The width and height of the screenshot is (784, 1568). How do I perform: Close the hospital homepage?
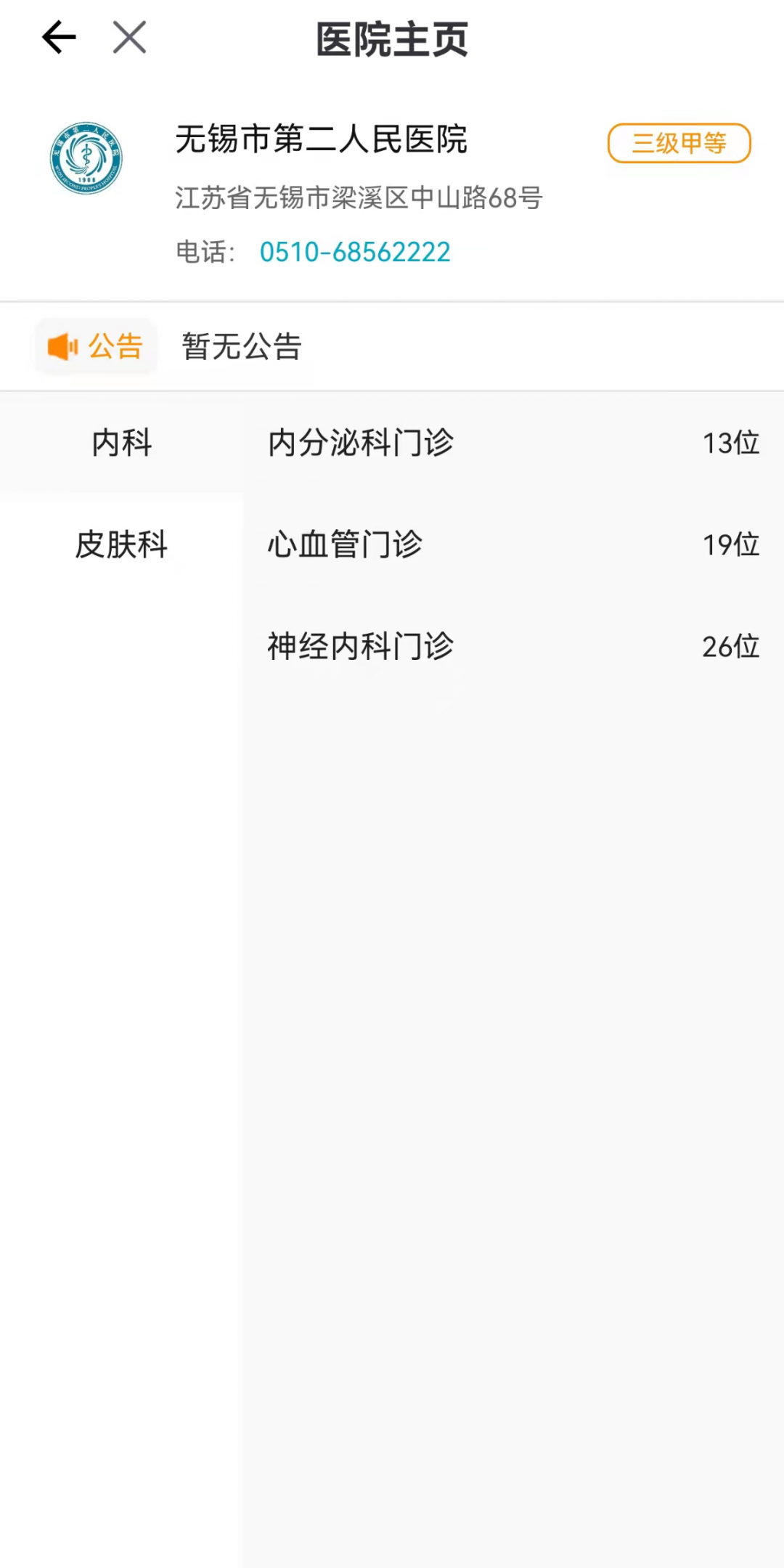click(x=130, y=38)
